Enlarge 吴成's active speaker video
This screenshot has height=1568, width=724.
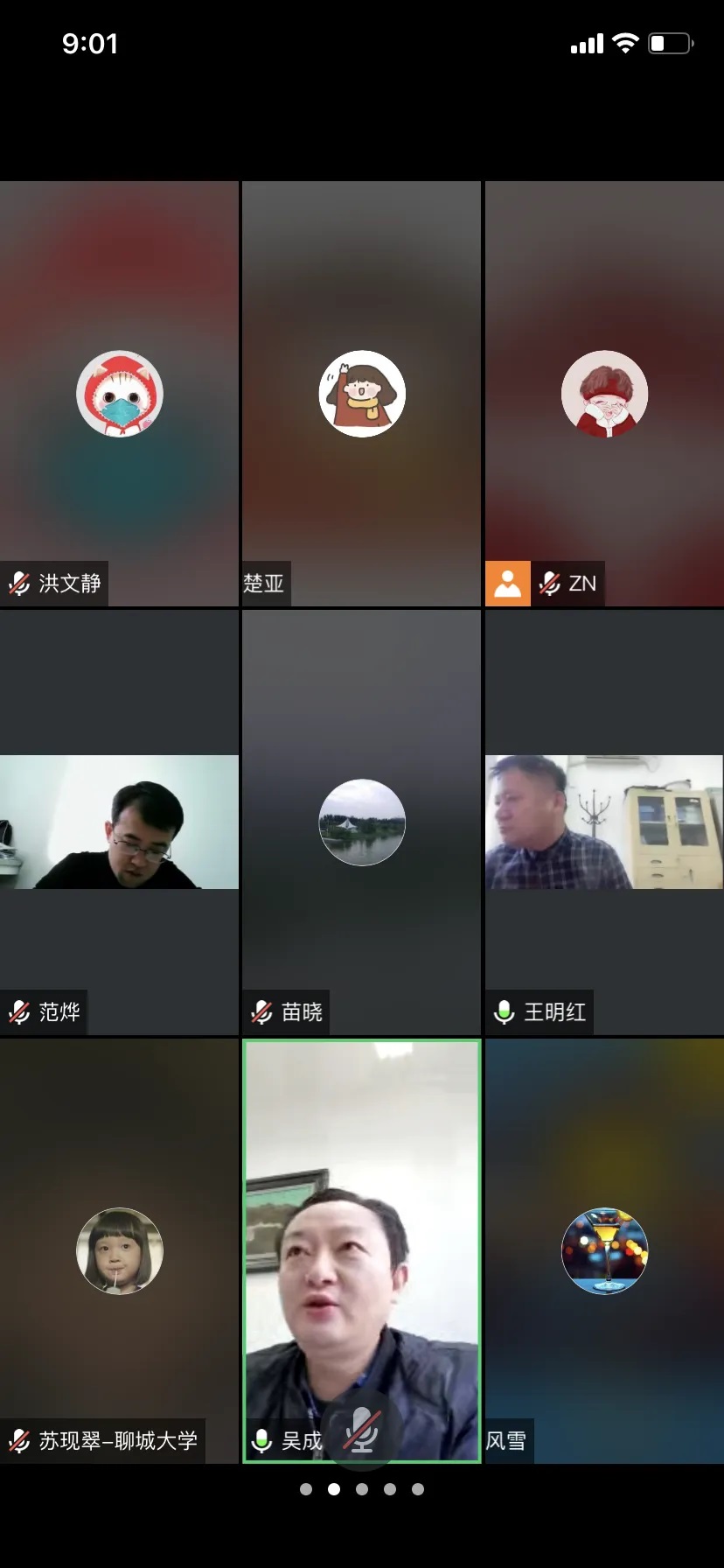pos(361,1251)
